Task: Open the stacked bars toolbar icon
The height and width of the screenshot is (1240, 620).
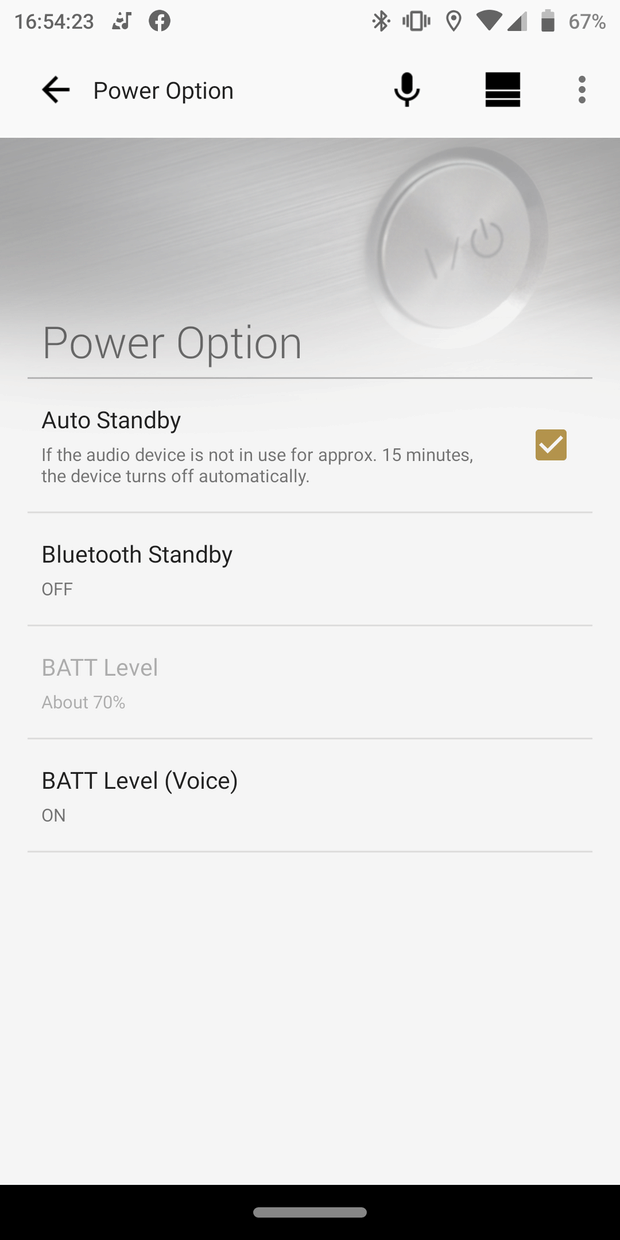Action: point(502,90)
